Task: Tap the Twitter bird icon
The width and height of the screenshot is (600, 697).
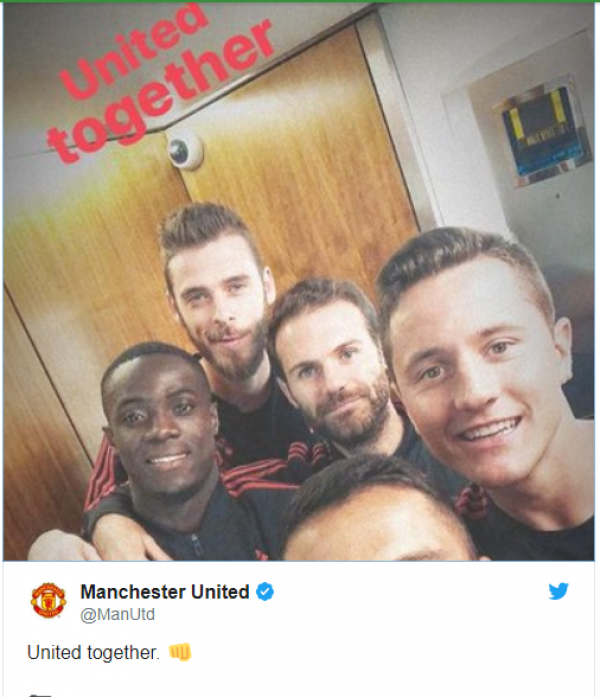Action: 559,592
